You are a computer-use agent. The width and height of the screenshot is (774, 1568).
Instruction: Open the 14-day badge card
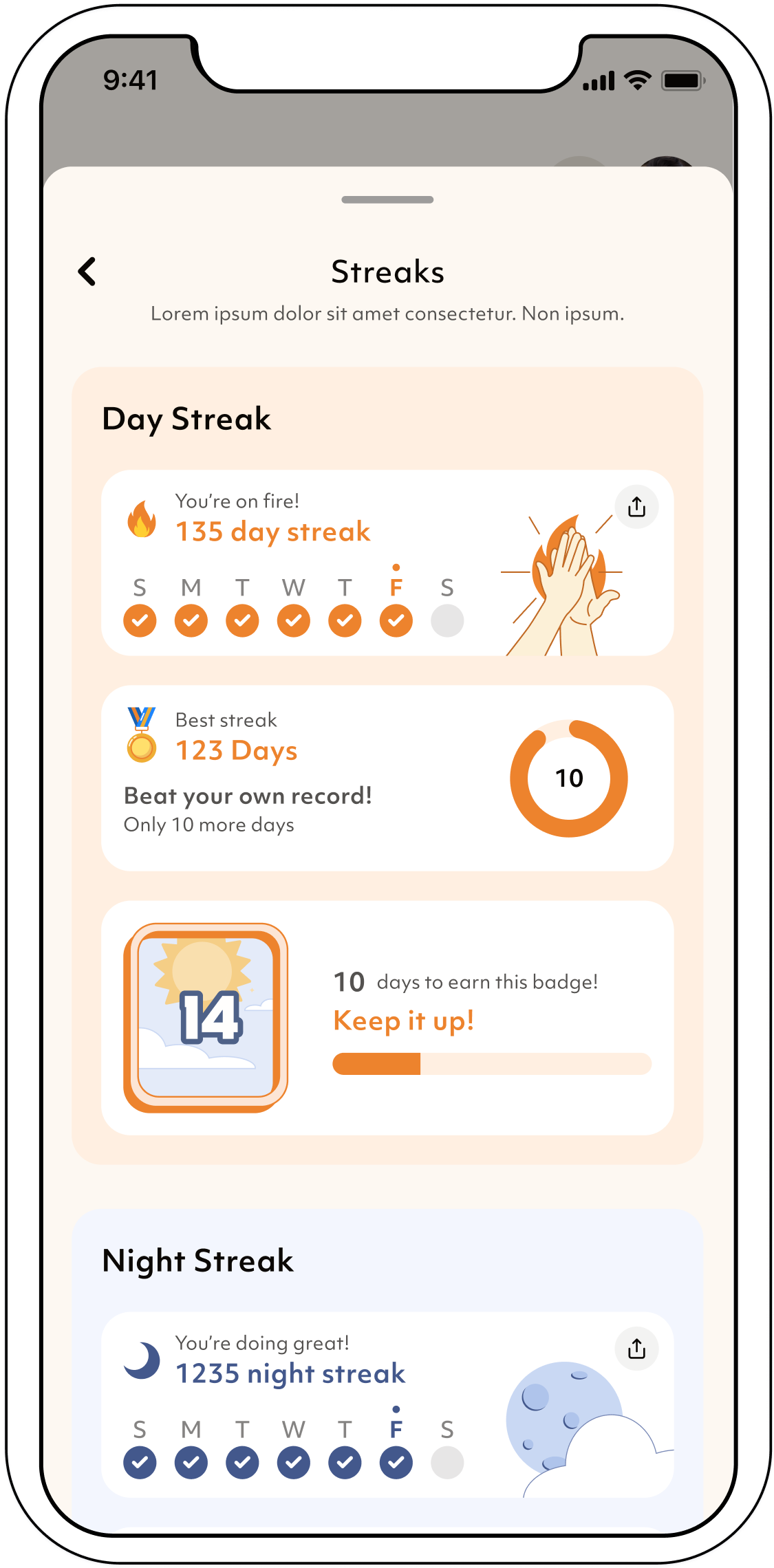[387, 1018]
